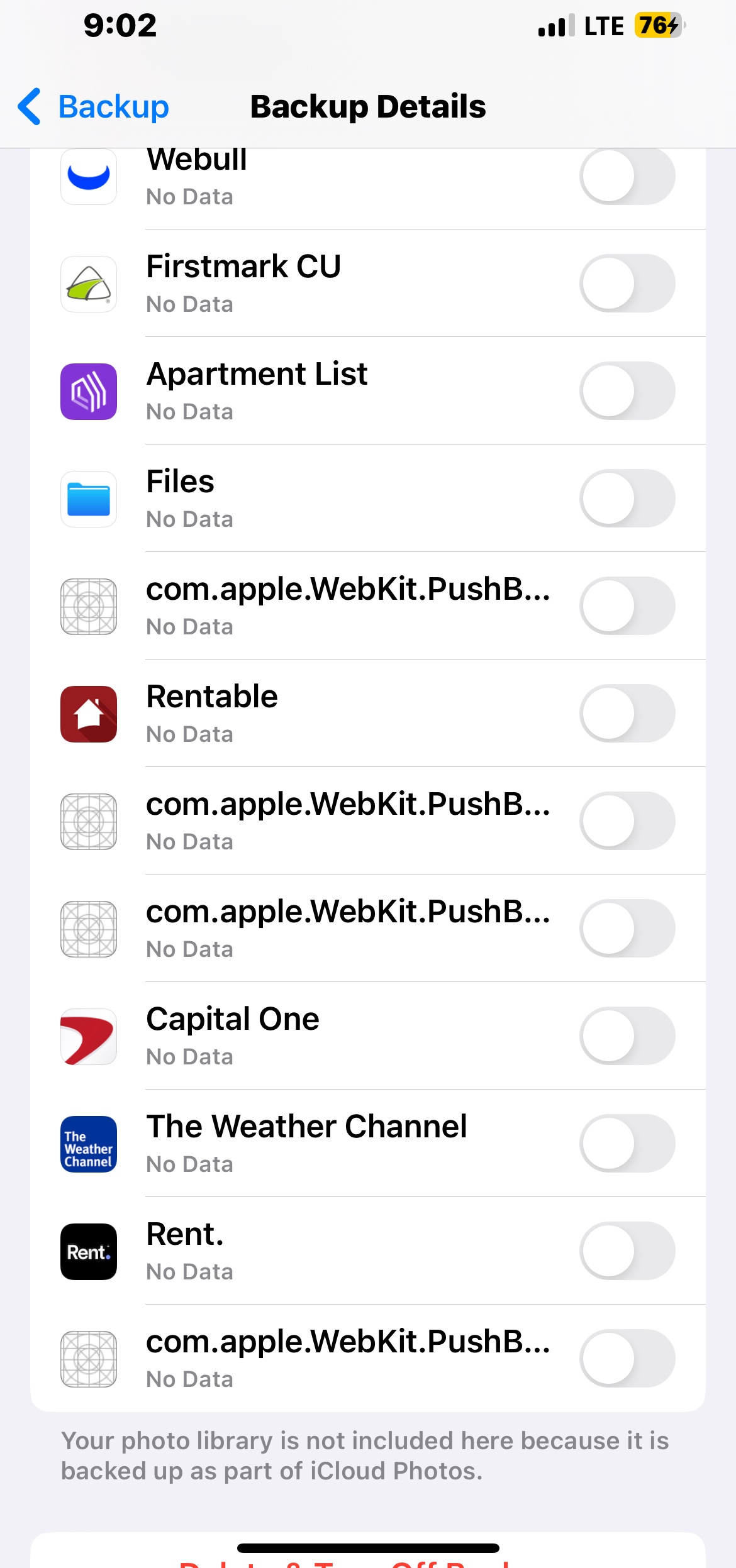Enable backup for Webull
The width and height of the screenshot is (736, 1568).
click(627, 177)
